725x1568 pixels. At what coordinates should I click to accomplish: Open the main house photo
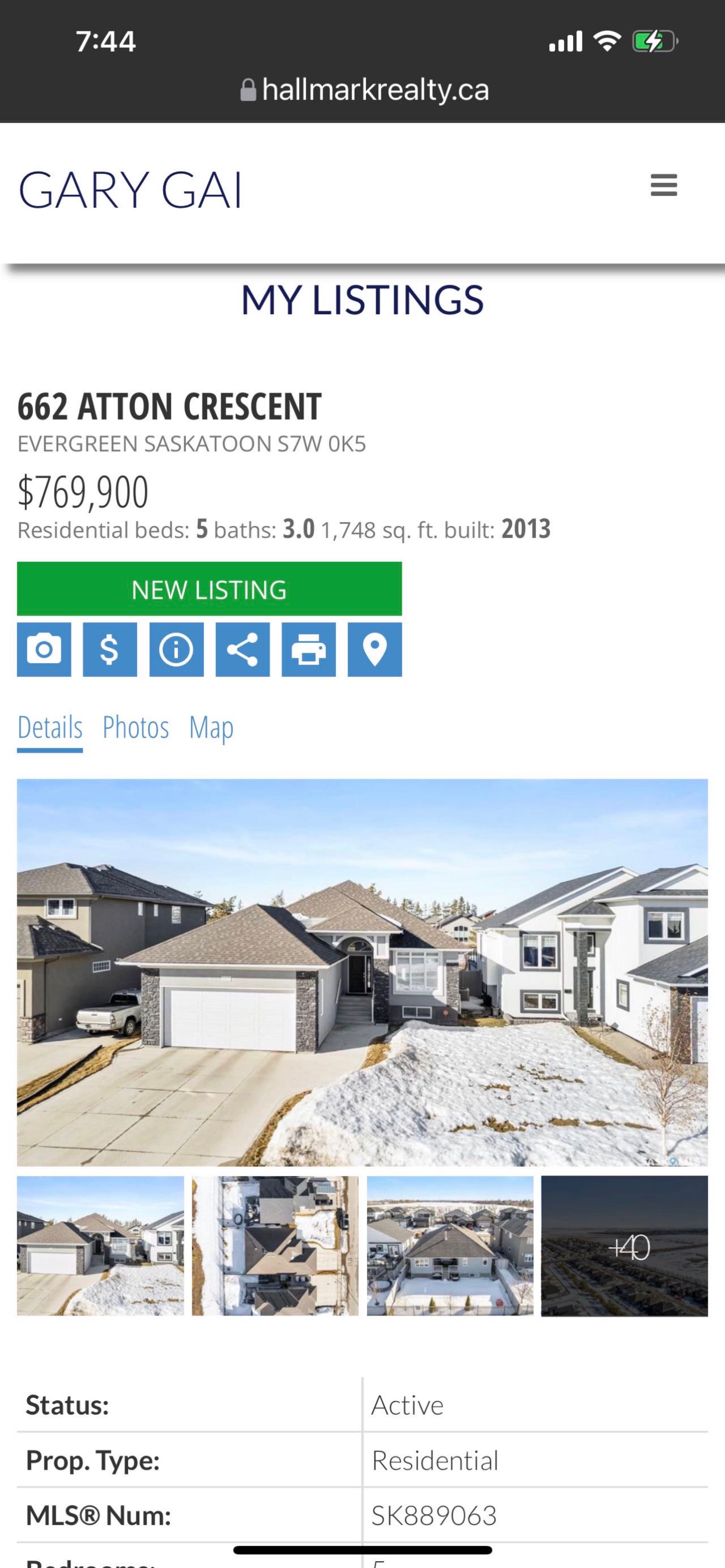(362, 972)
